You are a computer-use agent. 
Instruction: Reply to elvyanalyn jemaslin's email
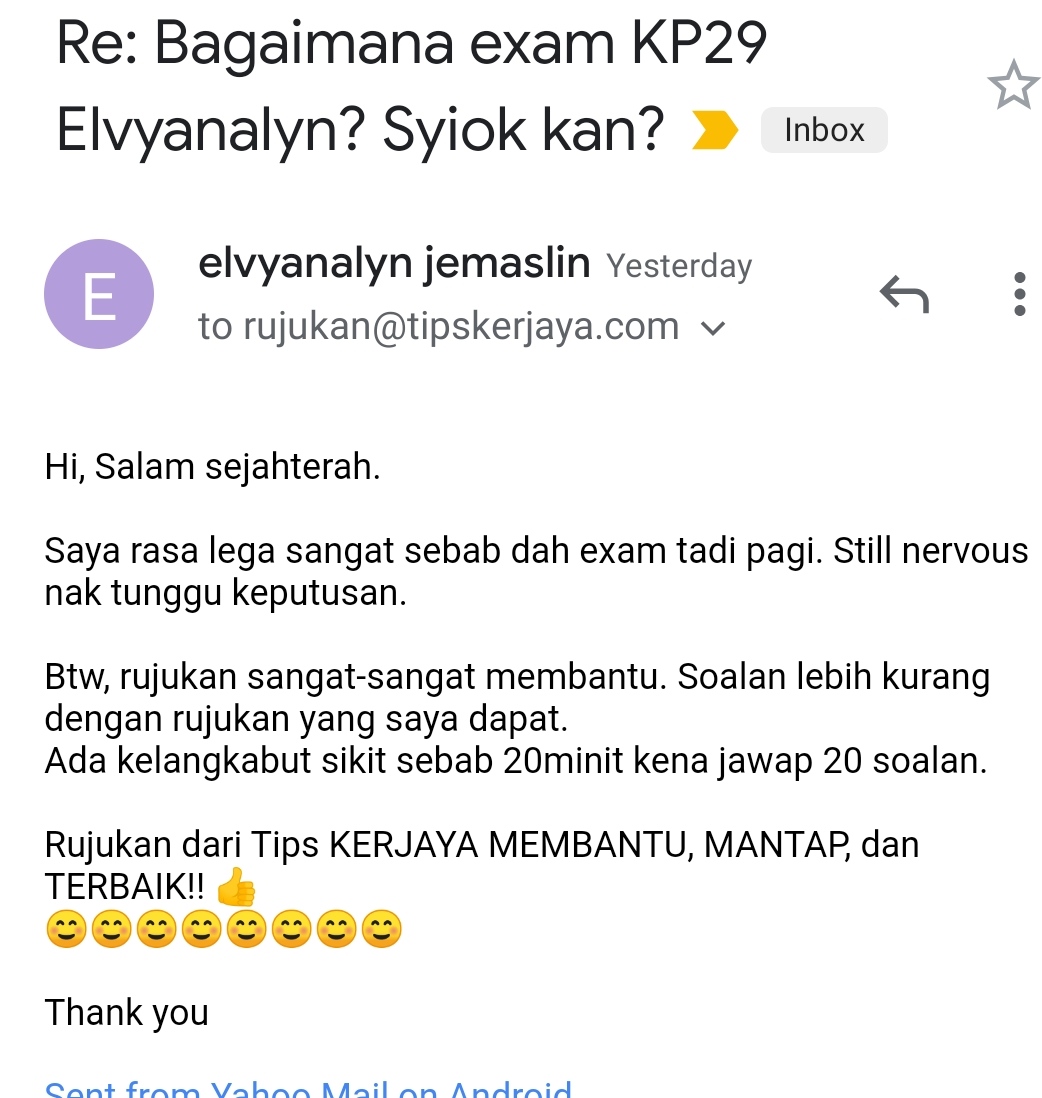click(904, 295)
